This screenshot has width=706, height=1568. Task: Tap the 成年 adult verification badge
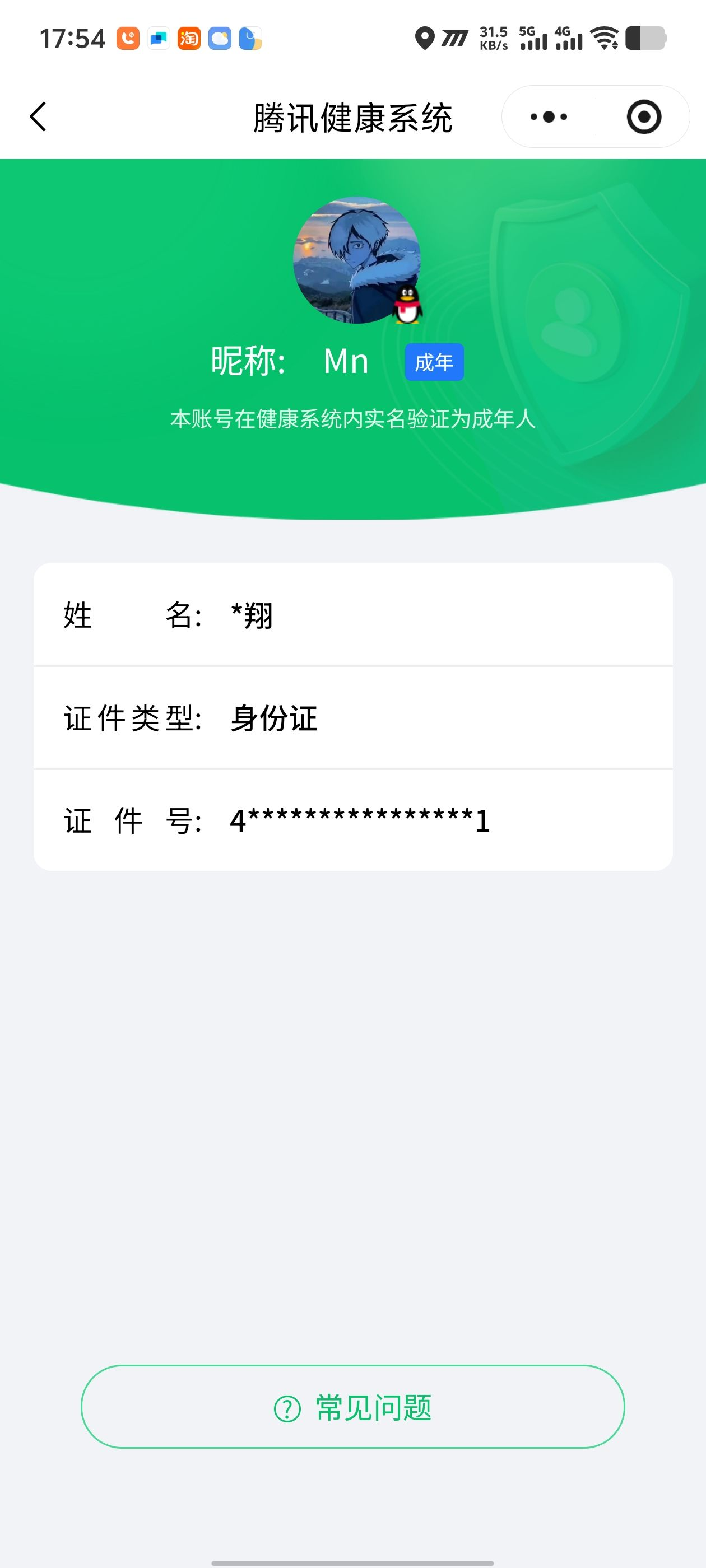(435, 362)
